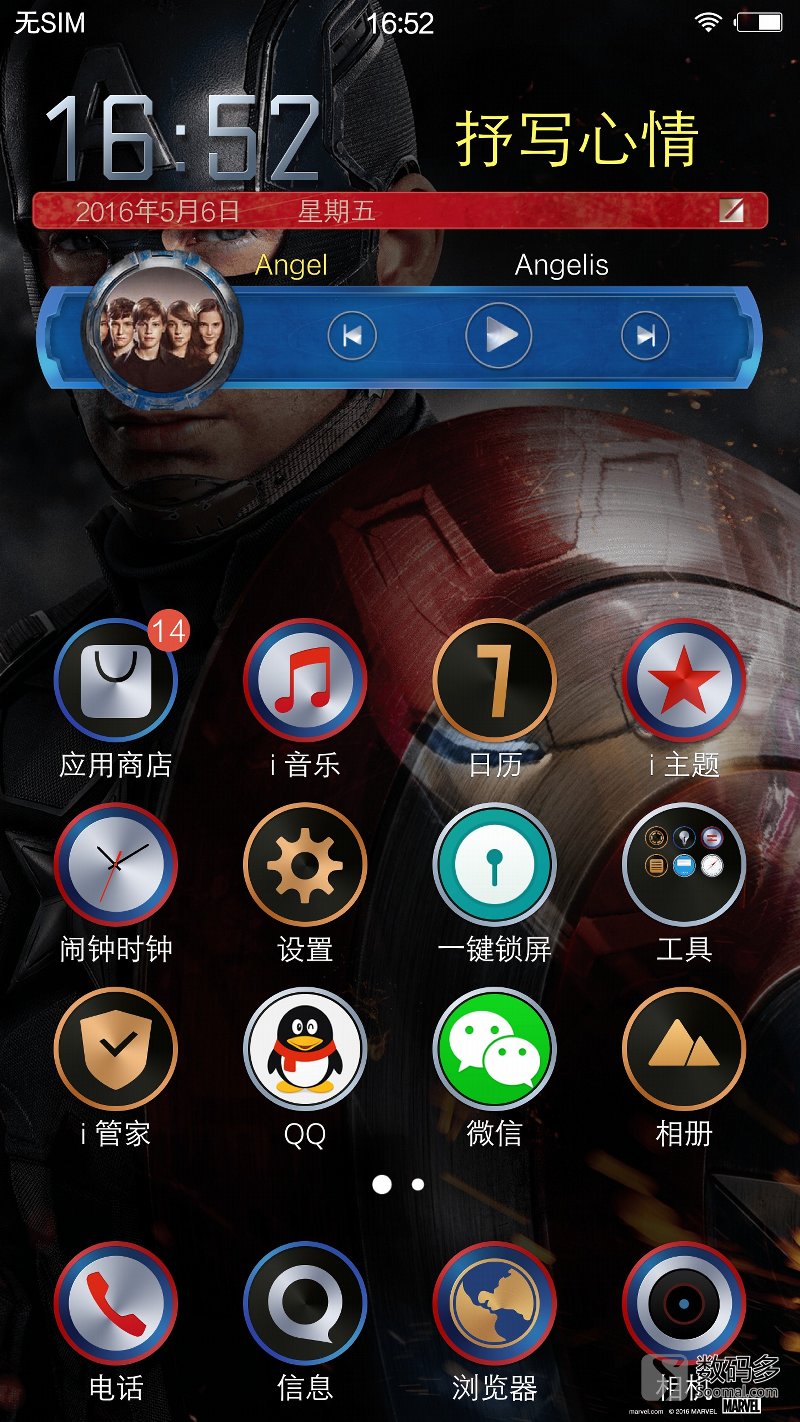
Task: Tap the album art in the music widget
Action: coord(165,336)
